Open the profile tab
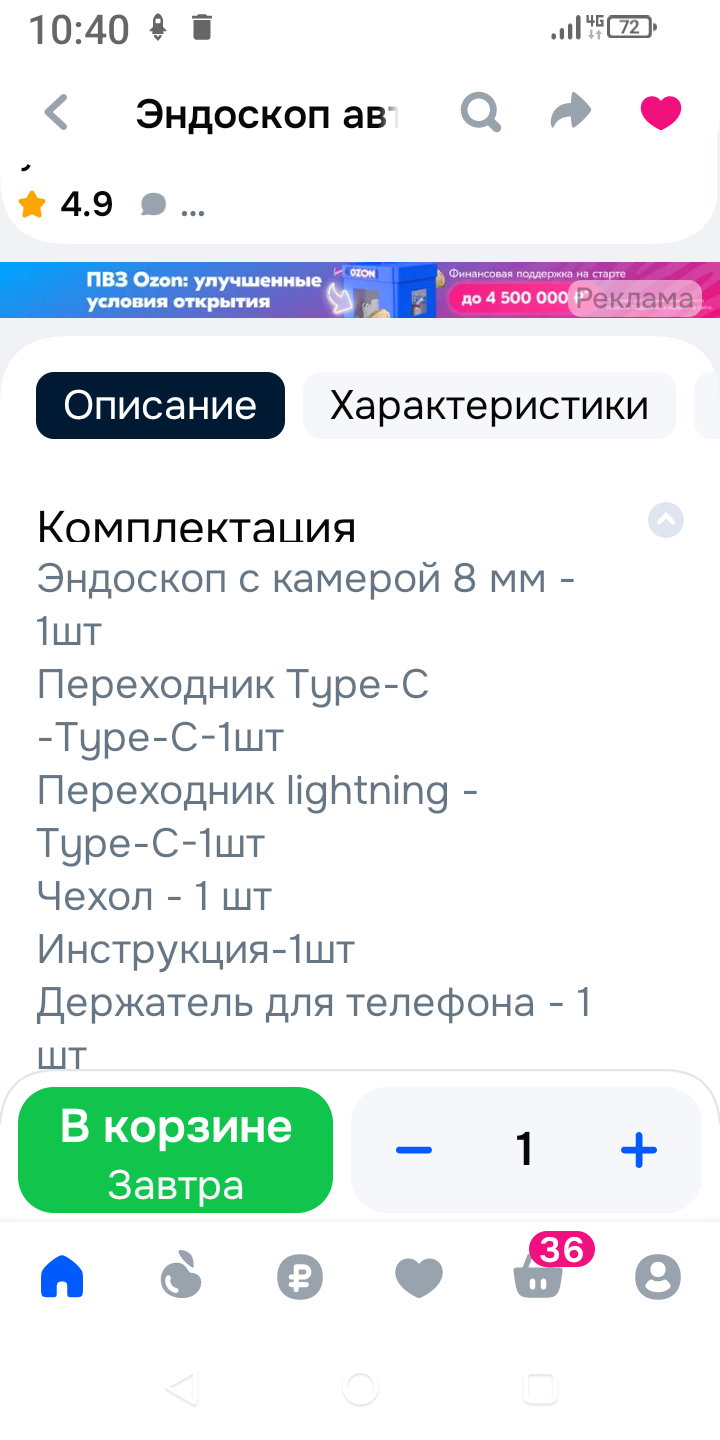The image size is (720, 1440). [658, 1277]
